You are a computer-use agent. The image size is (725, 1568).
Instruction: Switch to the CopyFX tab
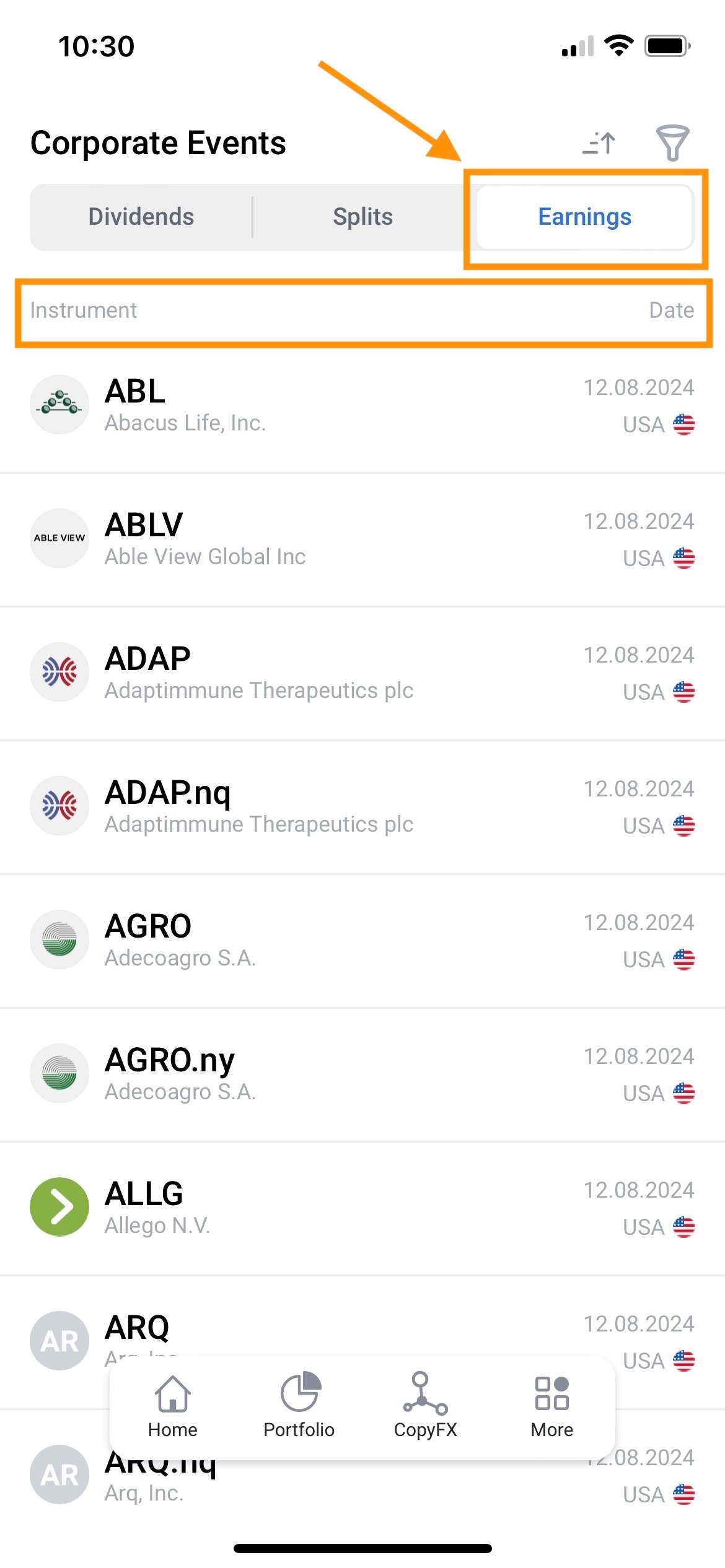tap(425, 1406)
